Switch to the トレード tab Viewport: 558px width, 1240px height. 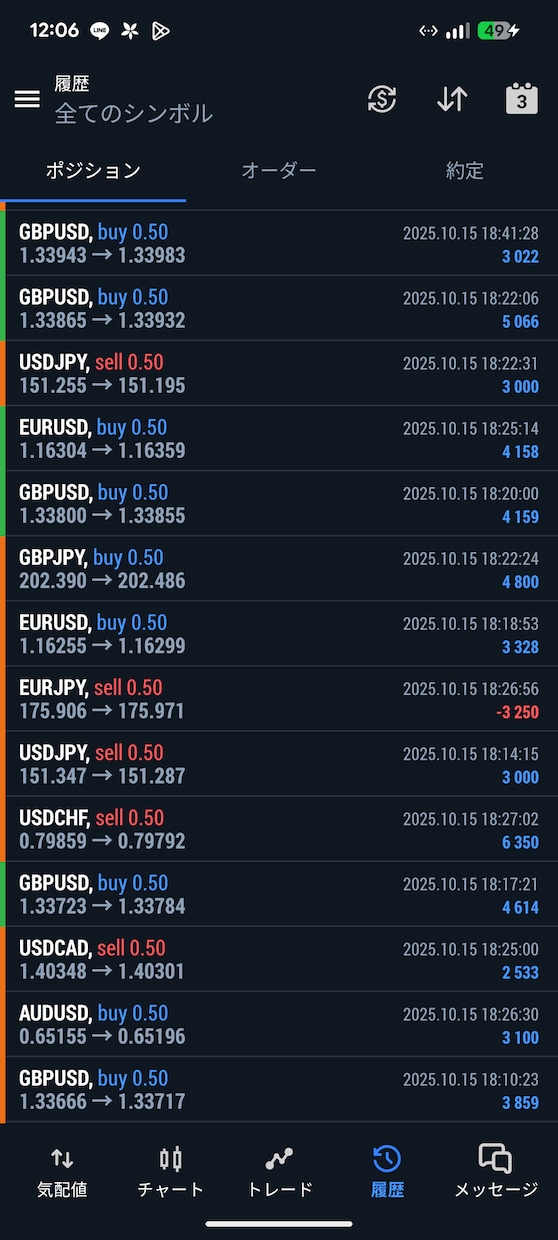click(x=280, y=1172)
